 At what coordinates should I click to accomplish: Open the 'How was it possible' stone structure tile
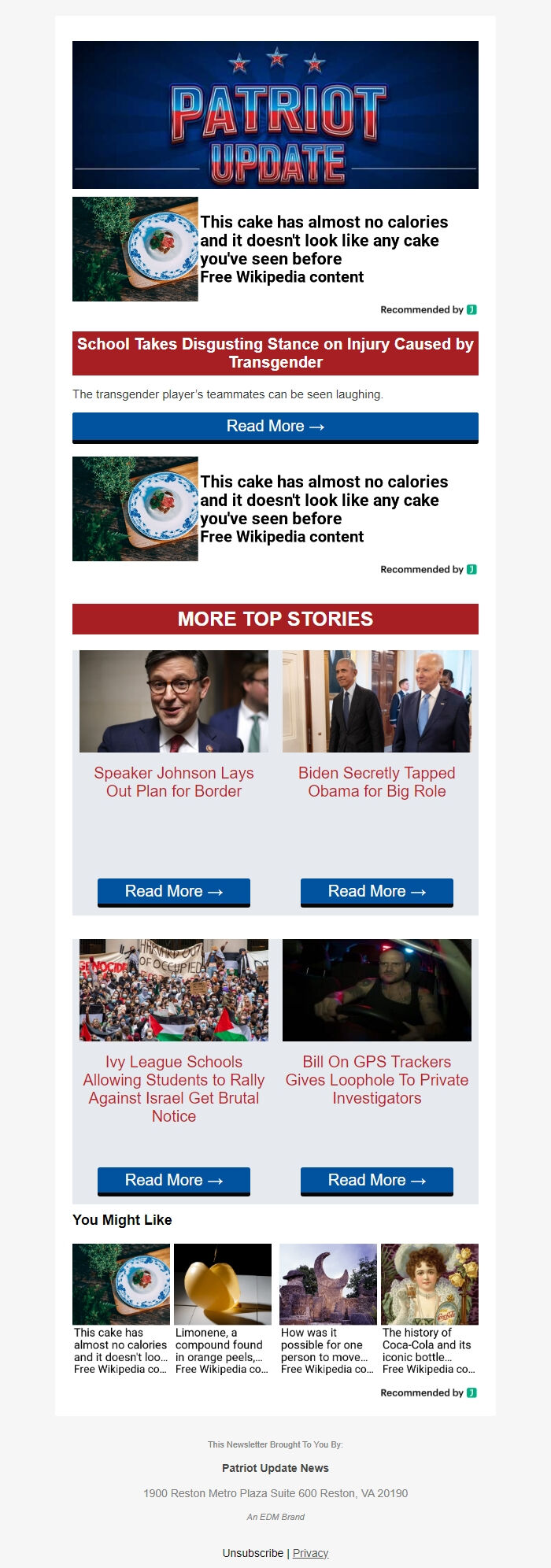pos(327,1307)
